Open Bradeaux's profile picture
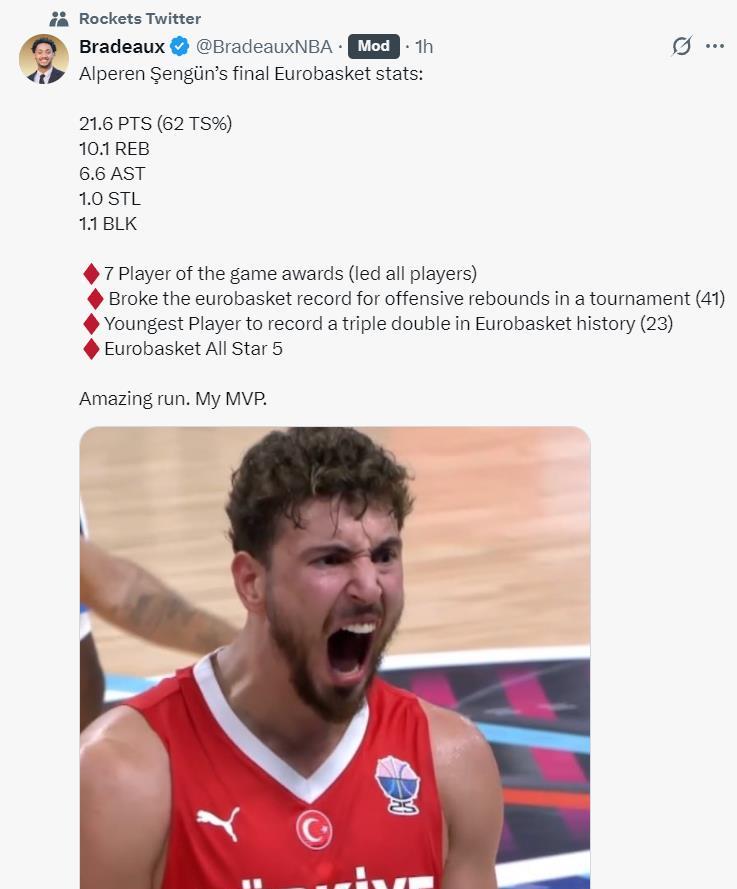737x889 pixels. coord(43,59)
